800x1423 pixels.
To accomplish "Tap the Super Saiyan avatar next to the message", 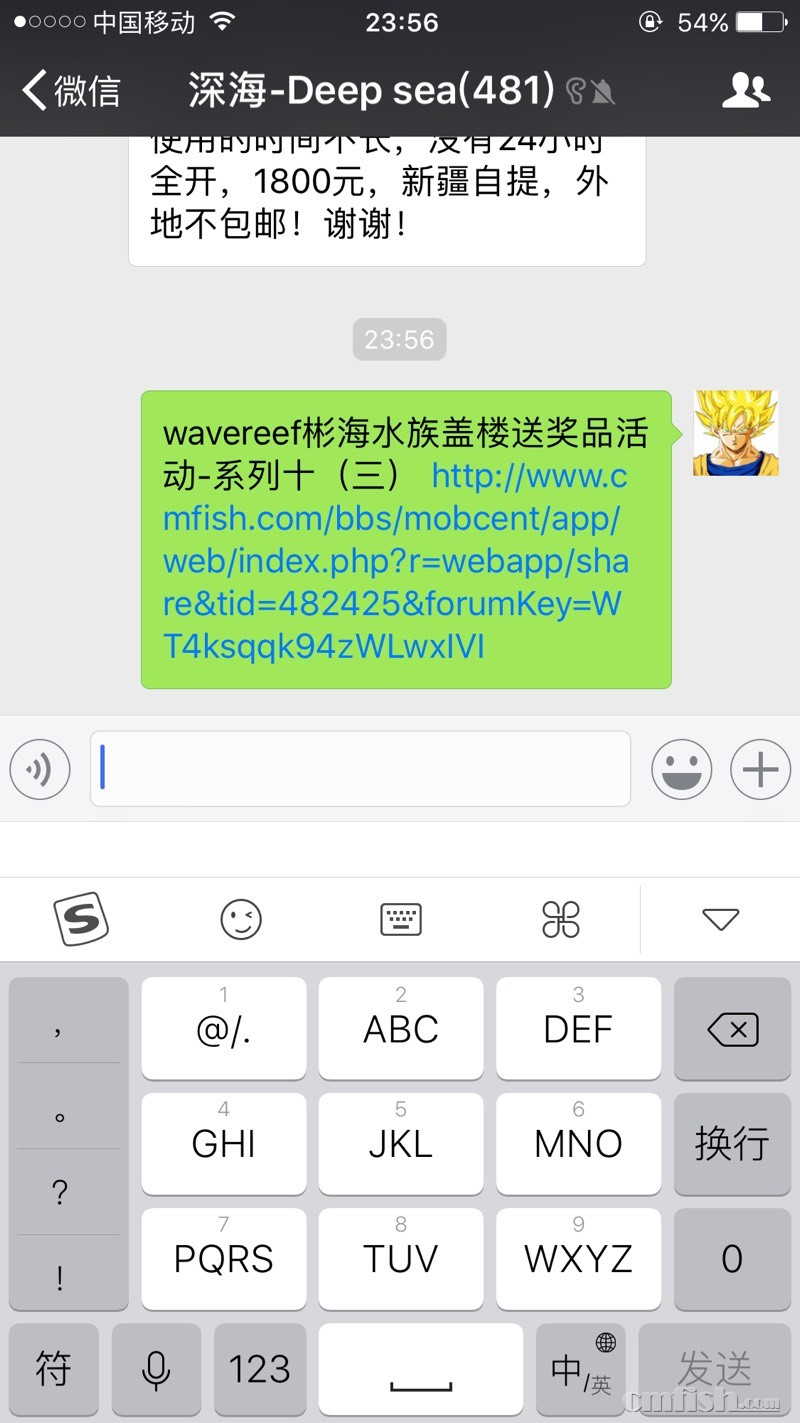I will (x=735, y=433).
